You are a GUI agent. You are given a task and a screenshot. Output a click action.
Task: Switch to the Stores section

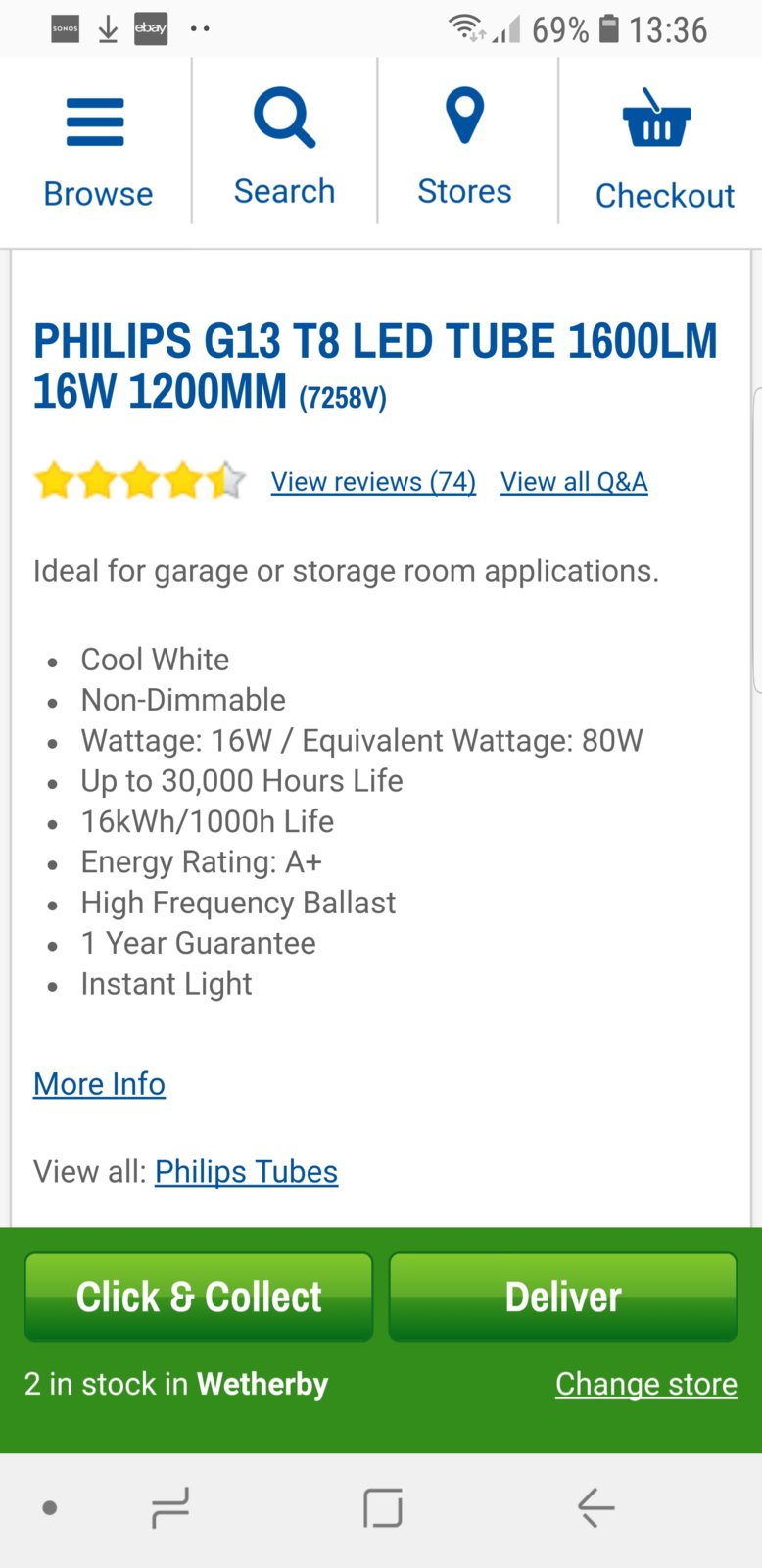coord(464,147)
